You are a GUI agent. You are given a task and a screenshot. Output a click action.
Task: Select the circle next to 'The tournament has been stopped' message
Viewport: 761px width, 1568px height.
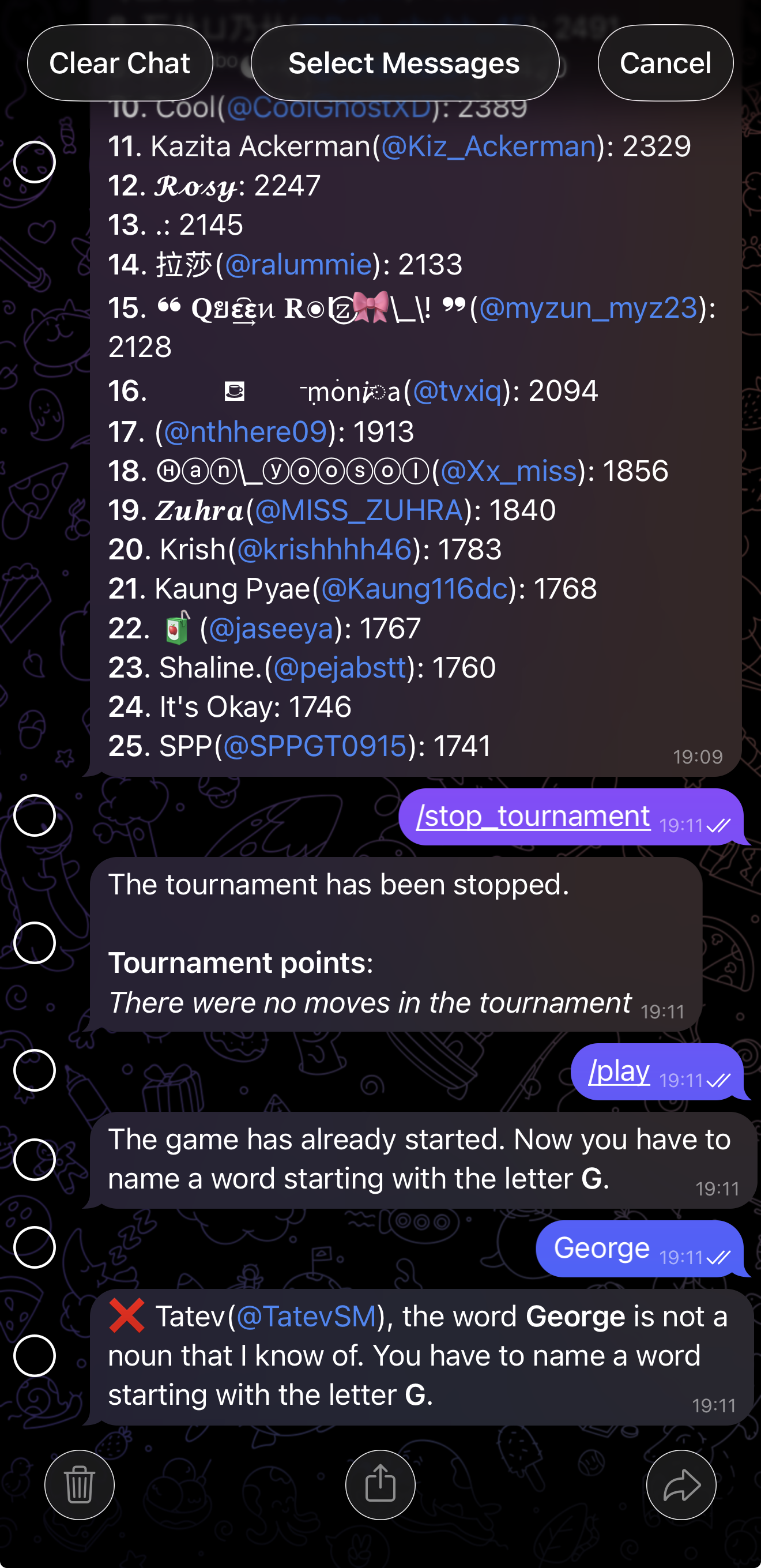(35, 944)
